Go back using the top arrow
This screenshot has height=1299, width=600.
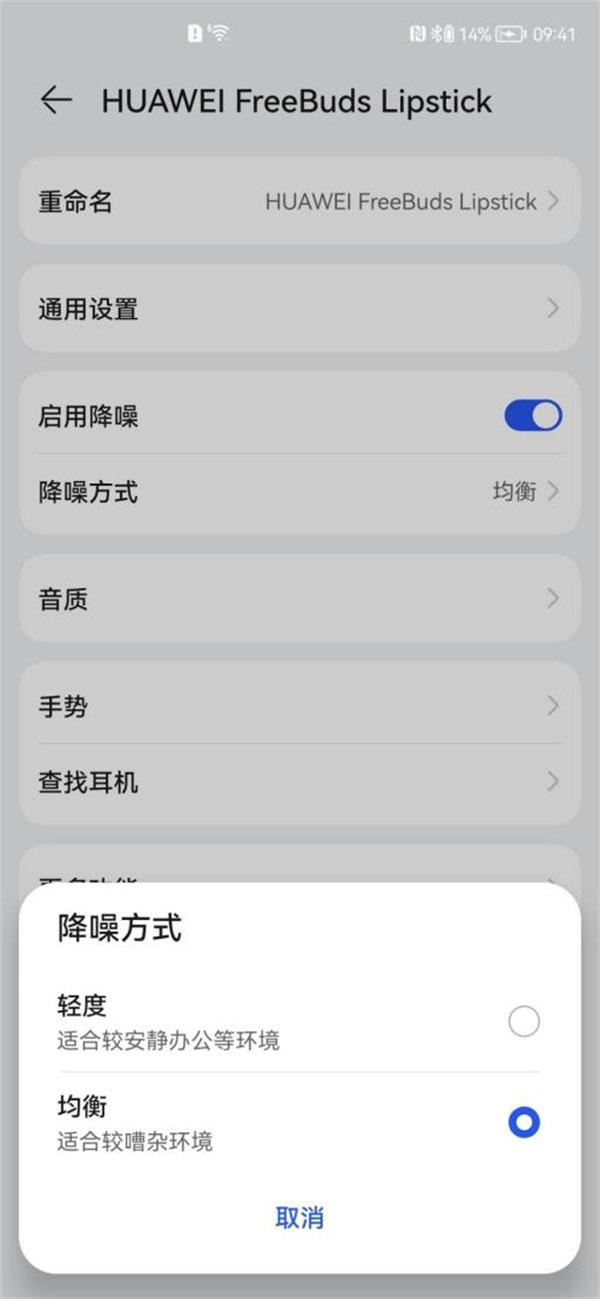[56, 100]
